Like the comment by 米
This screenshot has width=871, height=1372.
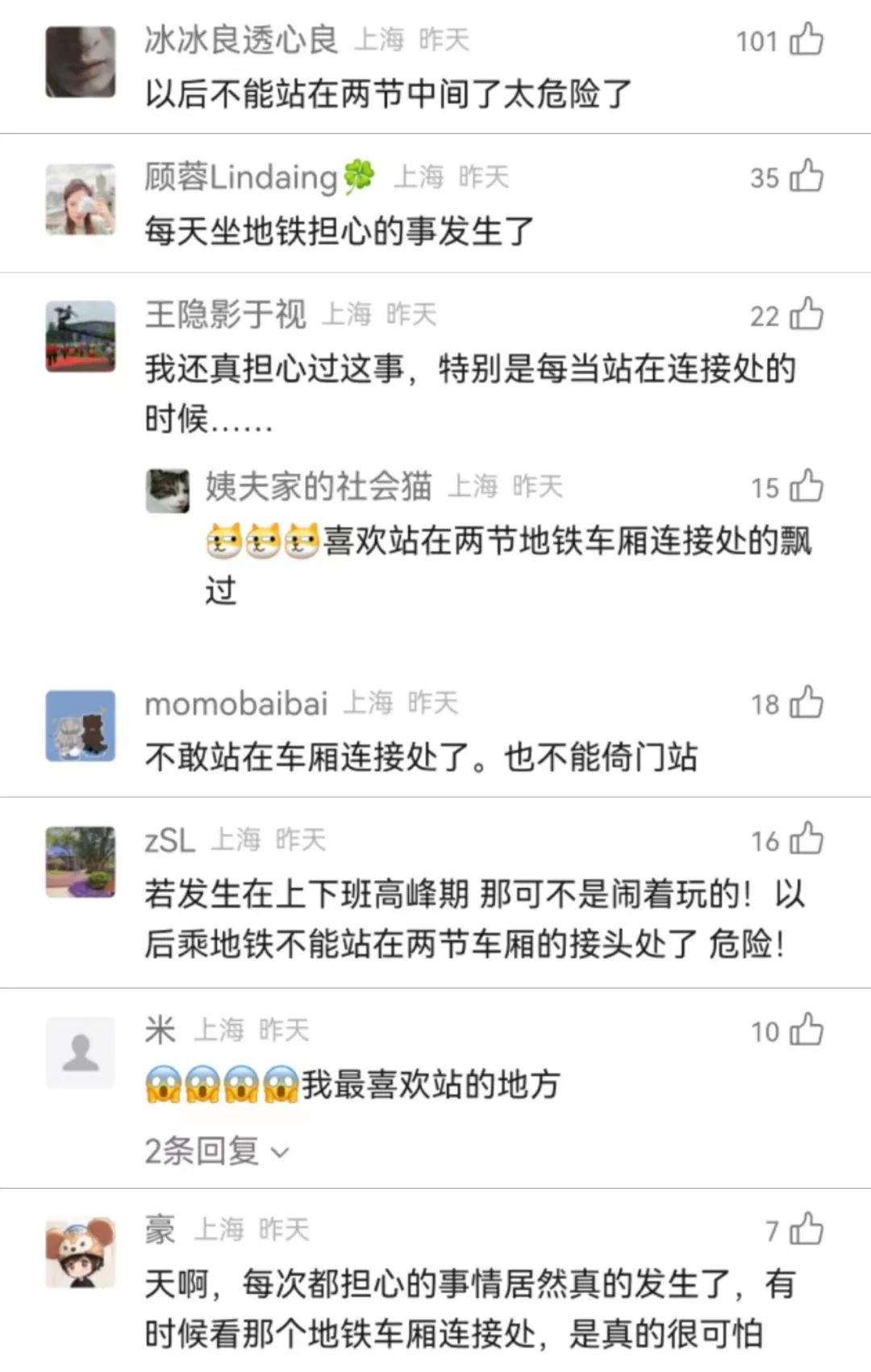(x=806, y=1031)
